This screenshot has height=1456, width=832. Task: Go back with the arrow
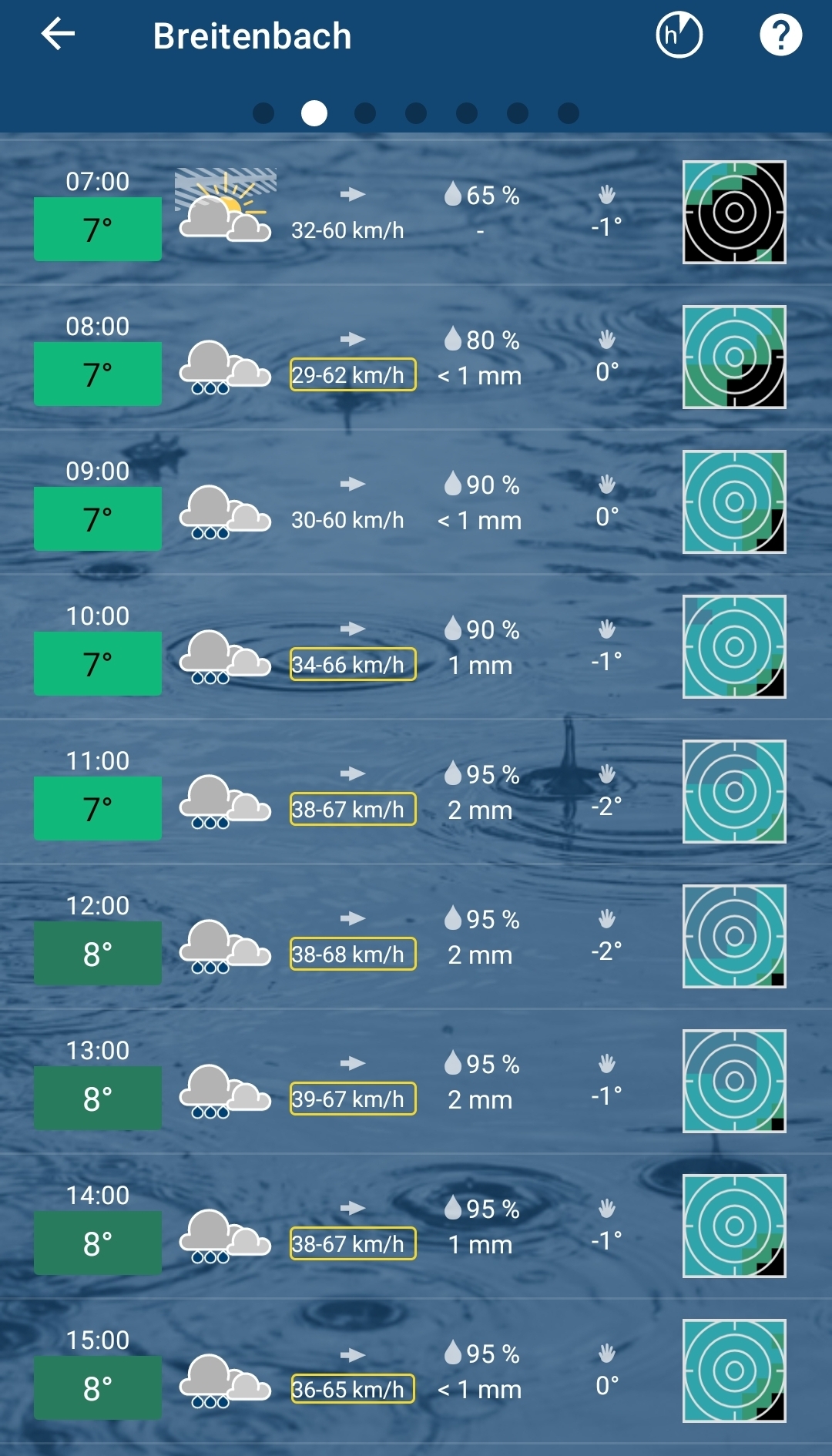59,35
